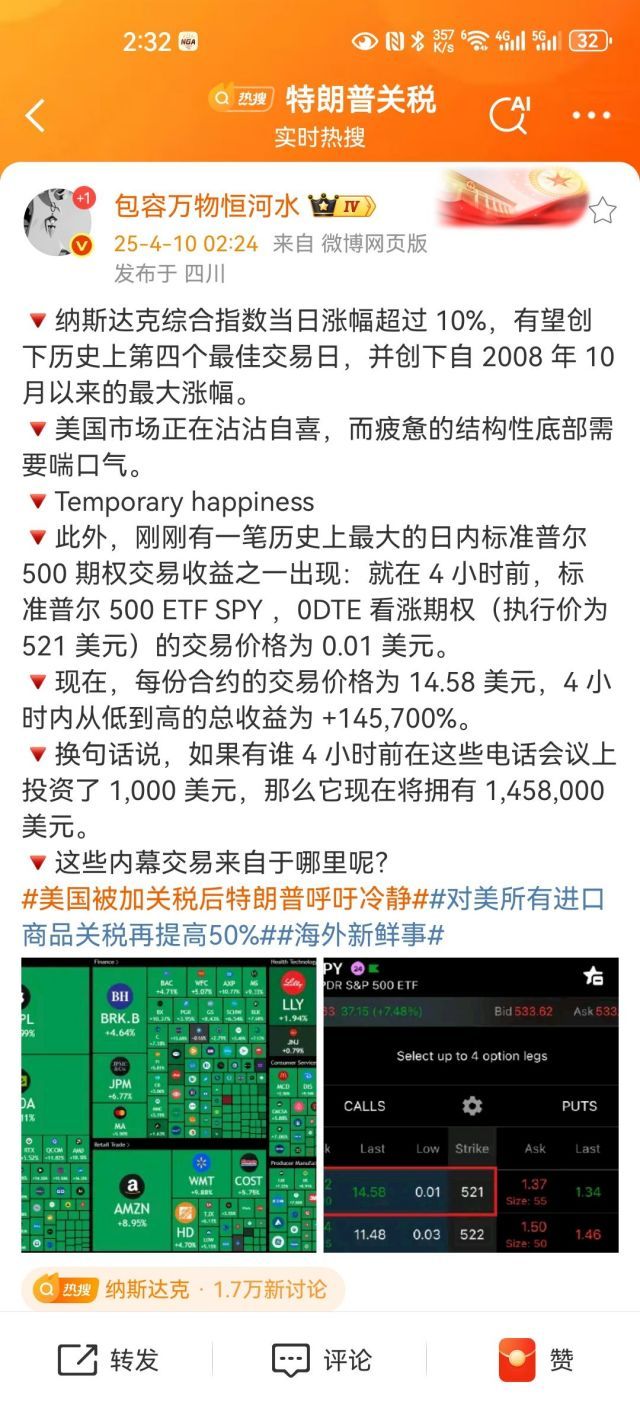Open hashtag #美国被加关税后特朗普呼吁冷静#
The image size is (640, 1408).
[x=225, y=898]
